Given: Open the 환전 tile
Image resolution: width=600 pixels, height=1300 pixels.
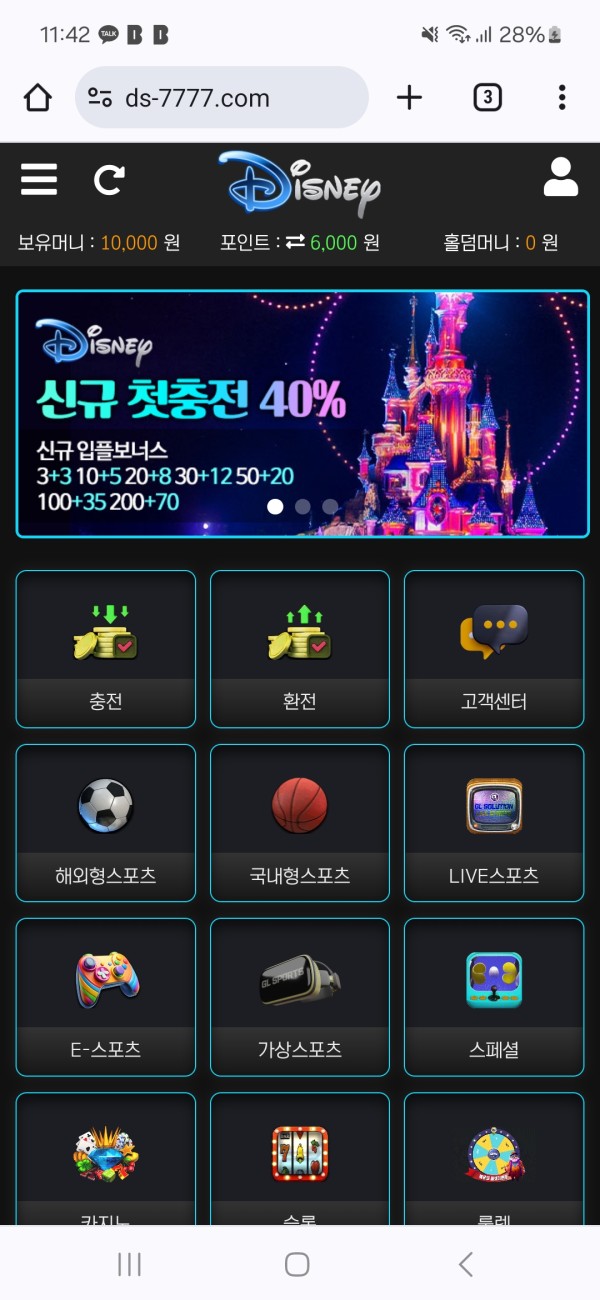Looking at the screenshot, I should click(x=300, y=649).
